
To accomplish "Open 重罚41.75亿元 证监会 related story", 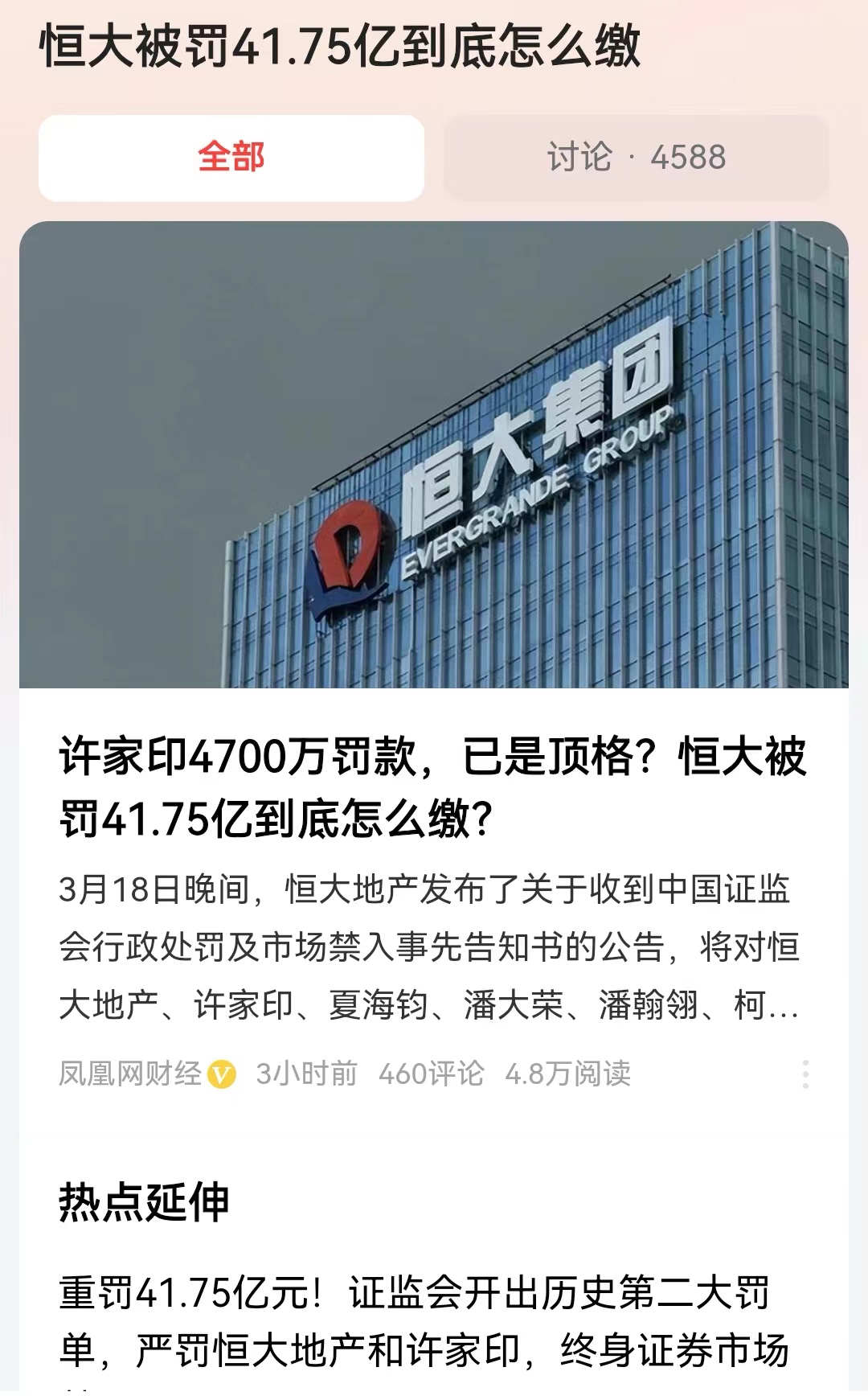I will coord(424,1322).
